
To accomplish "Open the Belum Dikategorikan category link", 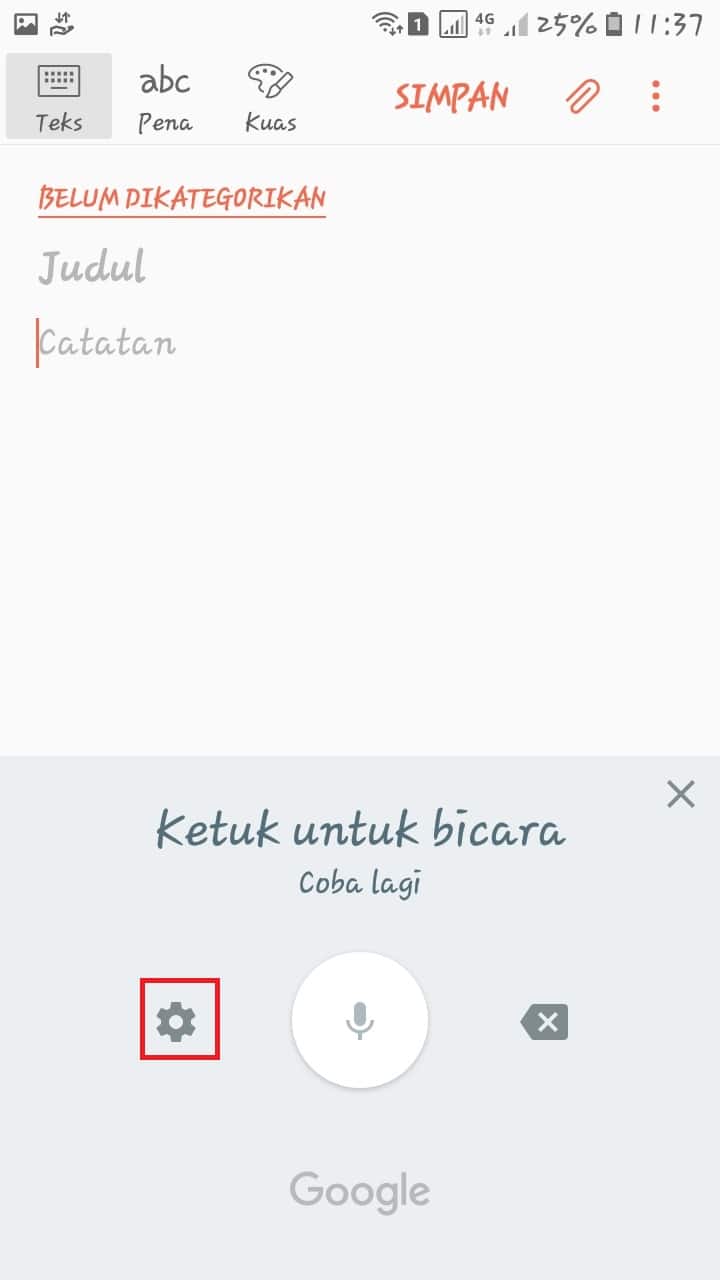I will click(182, 199).
